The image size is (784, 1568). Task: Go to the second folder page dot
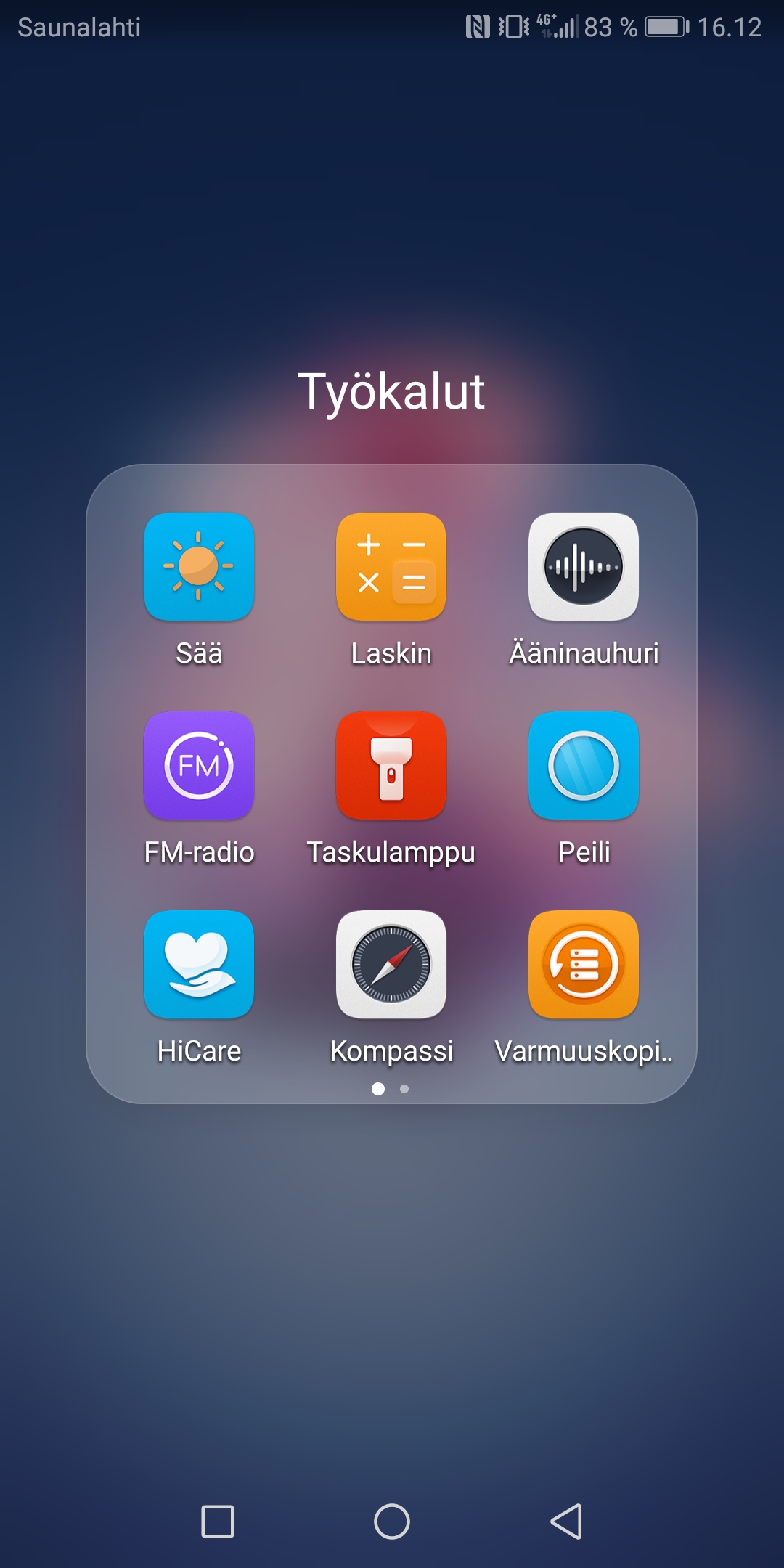click(x=404, y=1089)
